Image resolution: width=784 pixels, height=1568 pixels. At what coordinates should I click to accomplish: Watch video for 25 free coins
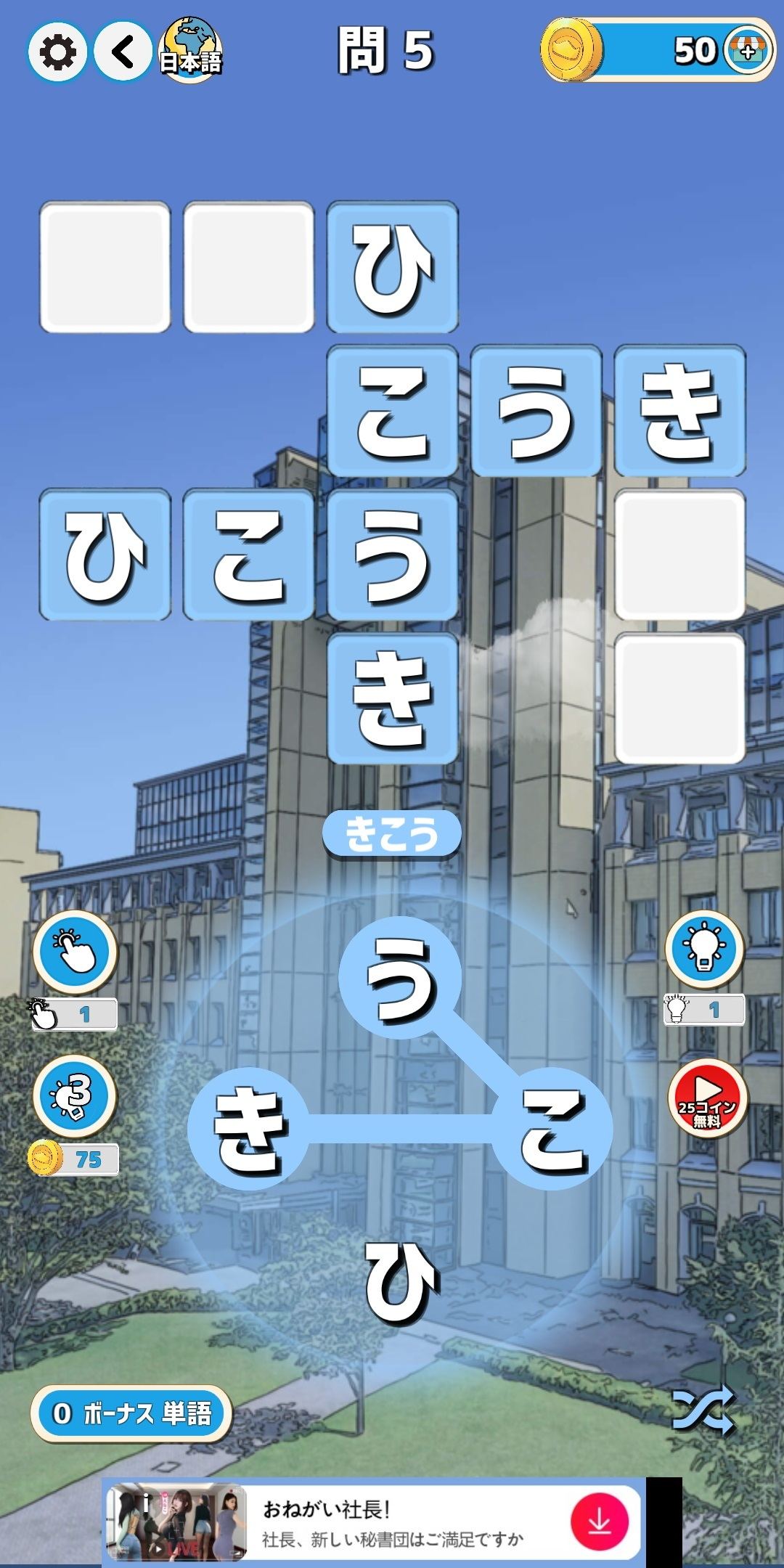point(708,1096)
